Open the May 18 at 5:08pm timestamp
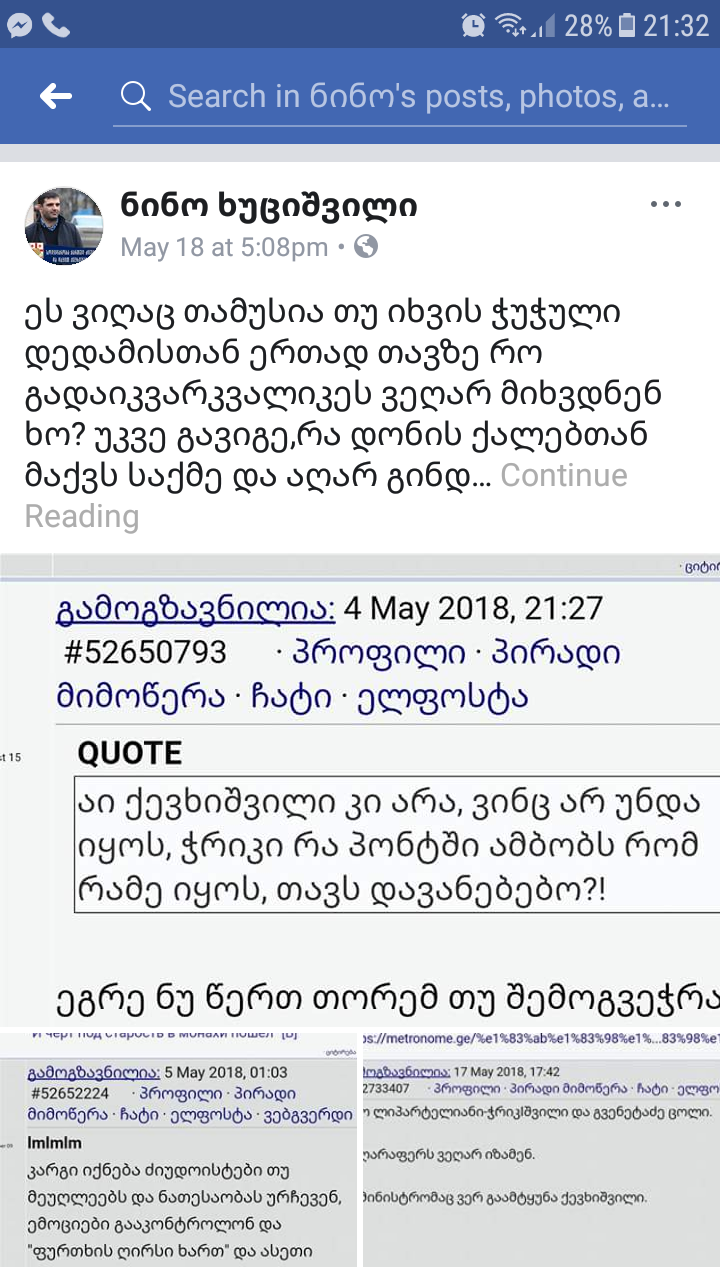Viewport: 720px width, 1280px height. click(x=224, y=247)
